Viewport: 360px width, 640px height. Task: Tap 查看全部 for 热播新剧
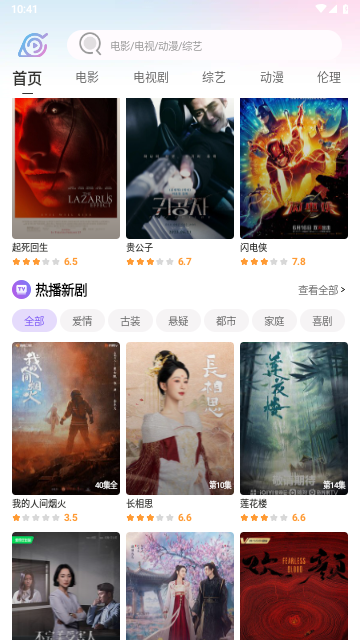[x=322, y=290]
